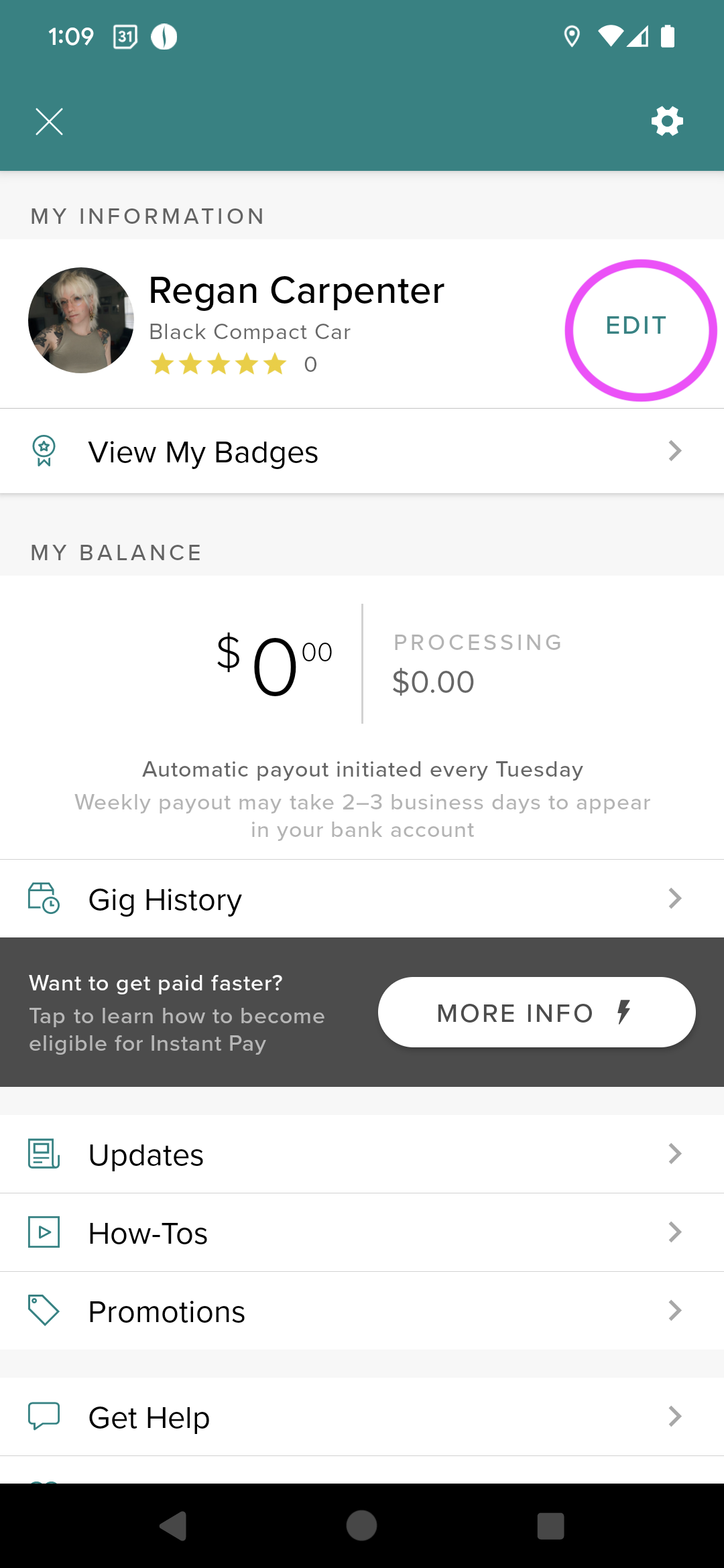Click the Gig History package icon
Screen dimensions: 724x1568
click(x=44, y=899)
